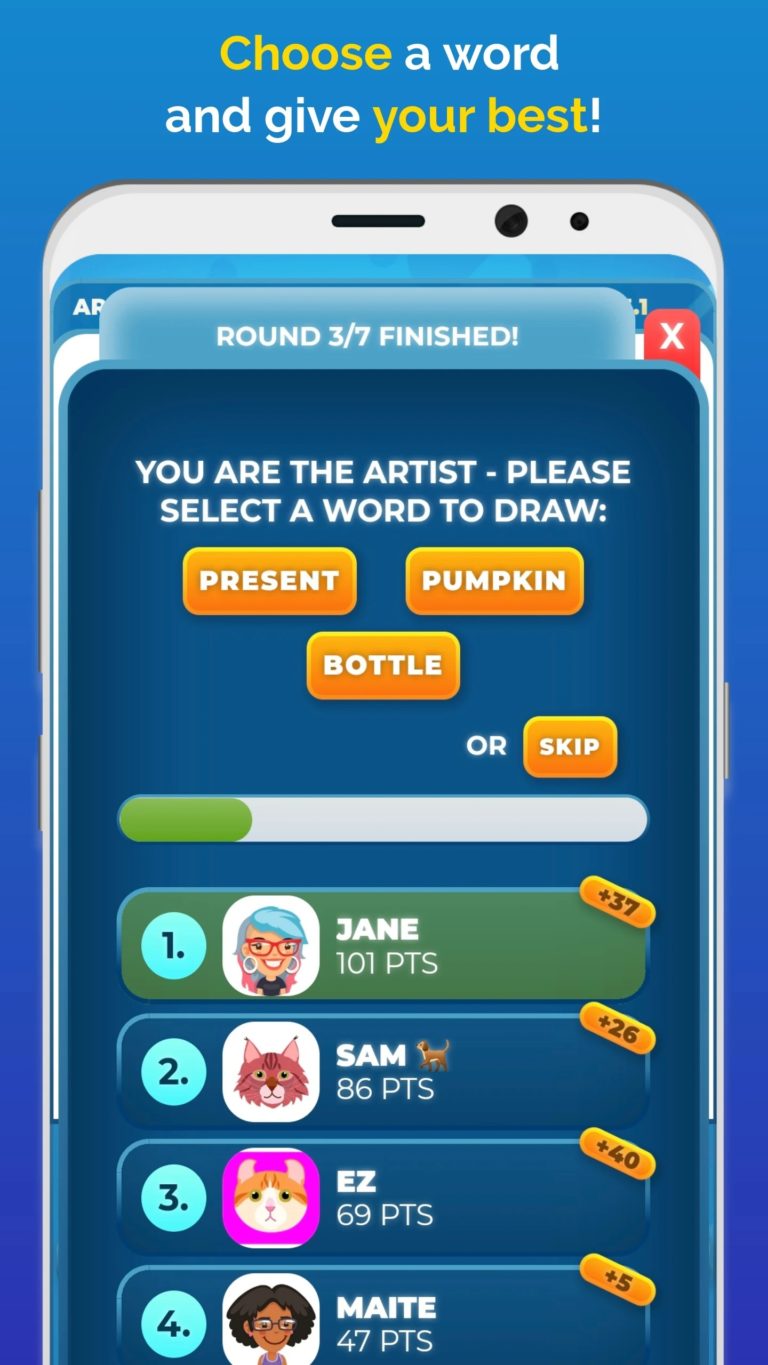Select the word PUMPKIN to draw

(x=493, y=581)
